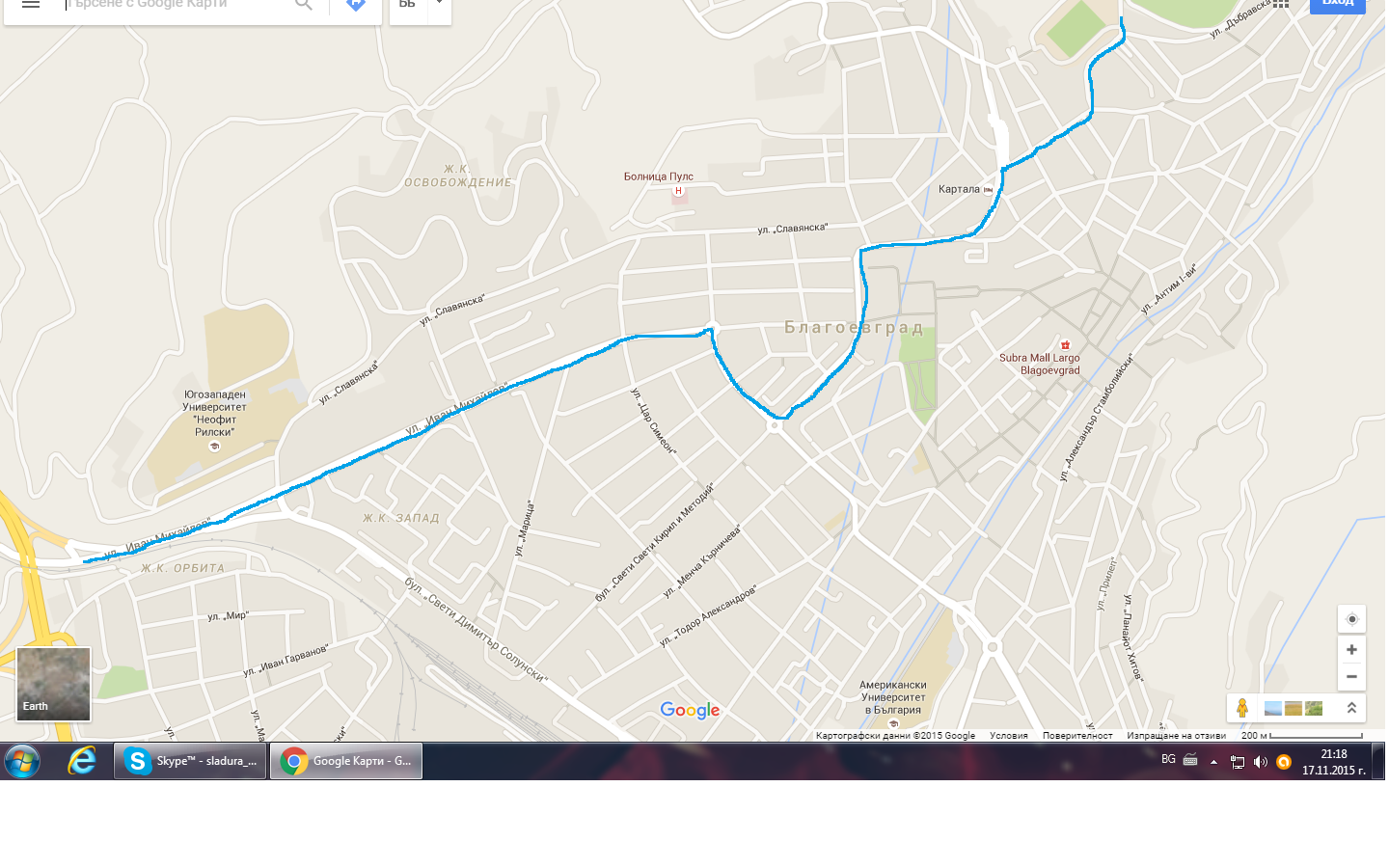The image size is (1389, 868).
Task: Focus the Google Maps search field
Action: click(x=174, y=5)
